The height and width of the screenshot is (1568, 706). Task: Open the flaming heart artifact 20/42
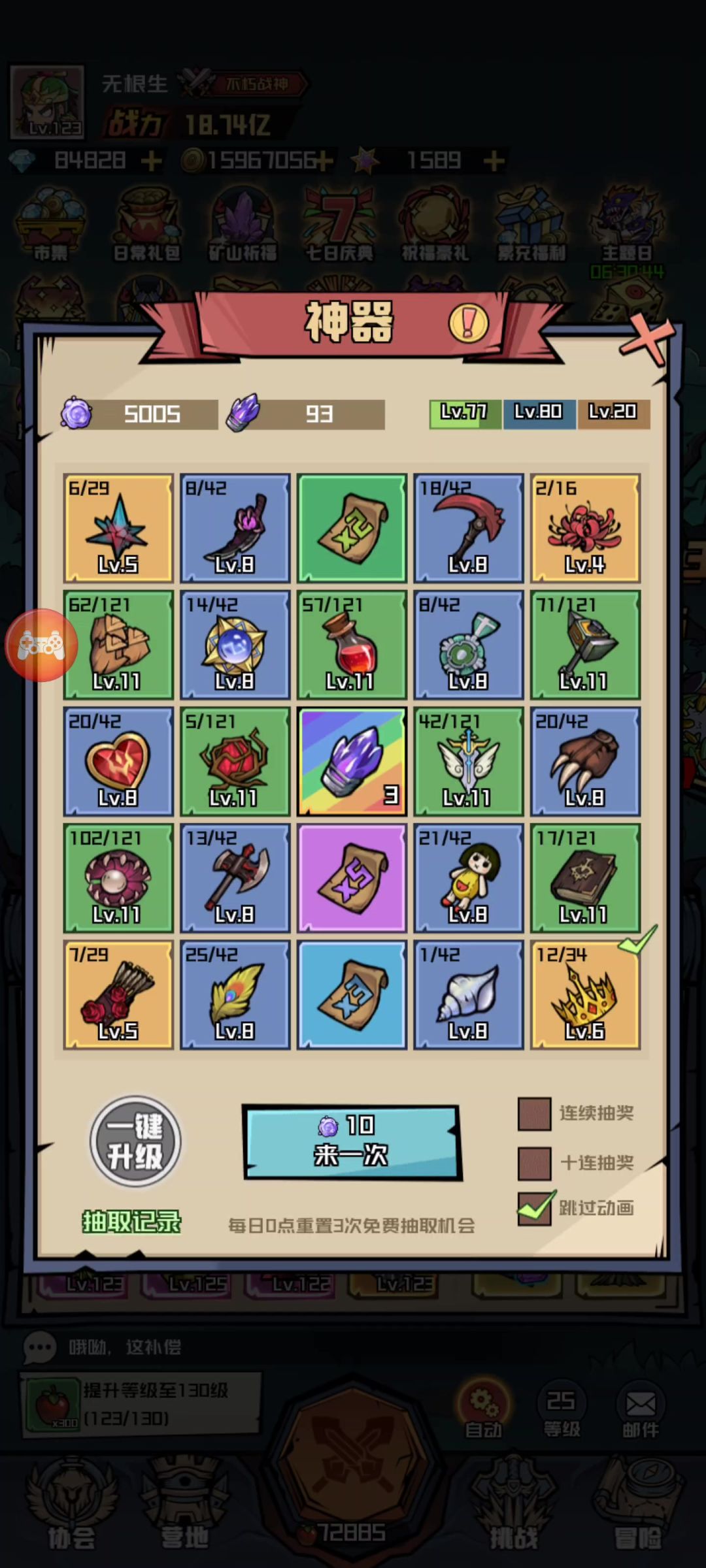[x=118, y=761]
